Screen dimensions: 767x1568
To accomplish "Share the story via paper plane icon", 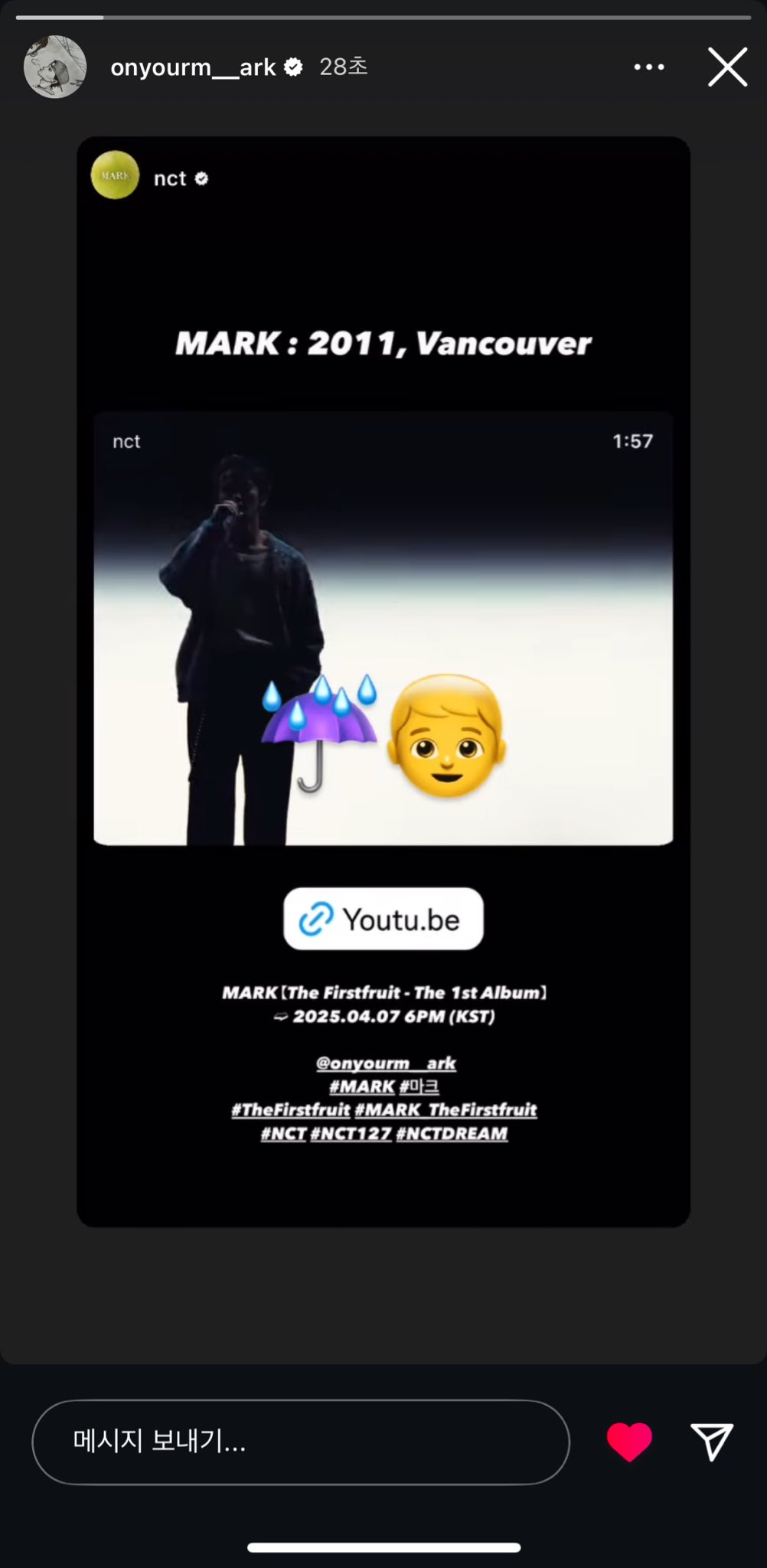I will [x=712, y=1442].
